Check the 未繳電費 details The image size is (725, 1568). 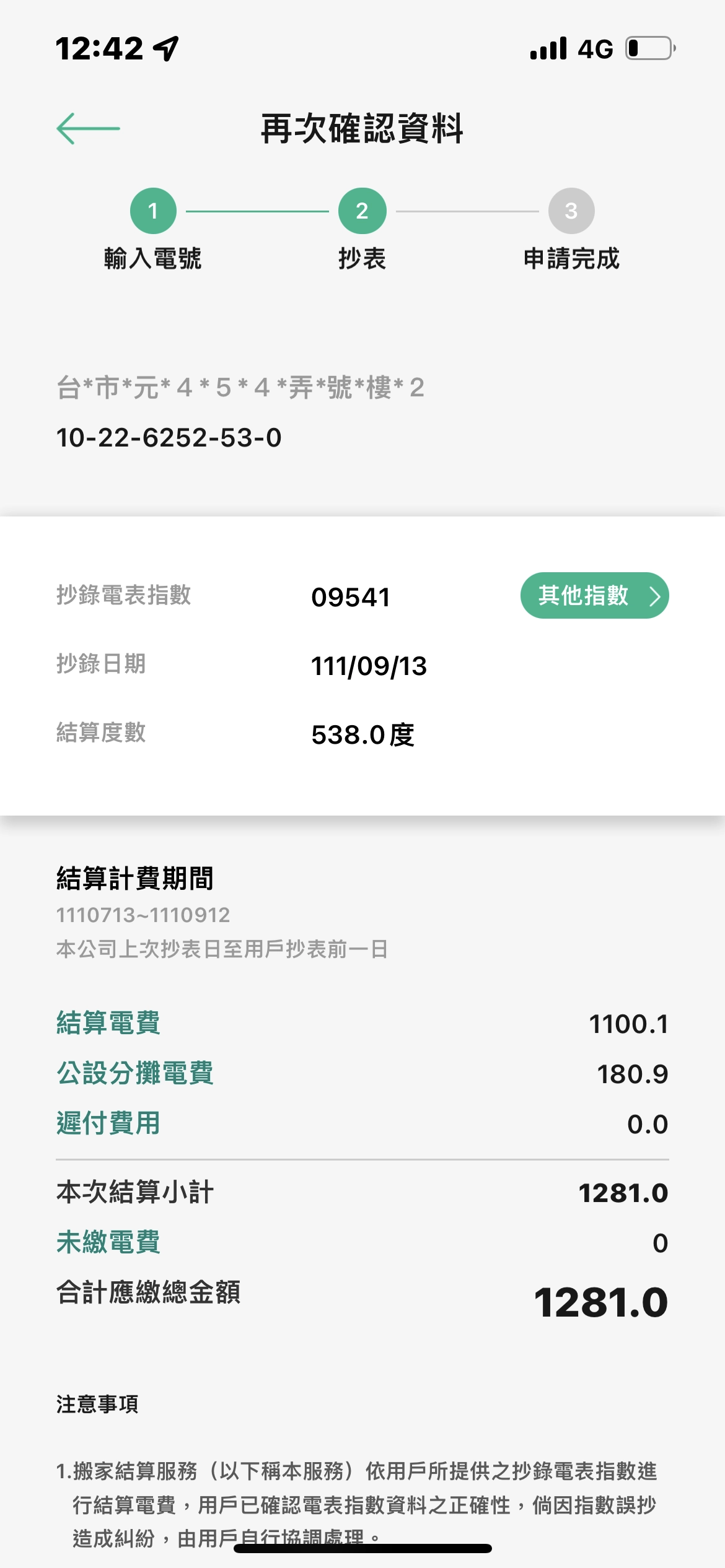tap(108, 1242)
